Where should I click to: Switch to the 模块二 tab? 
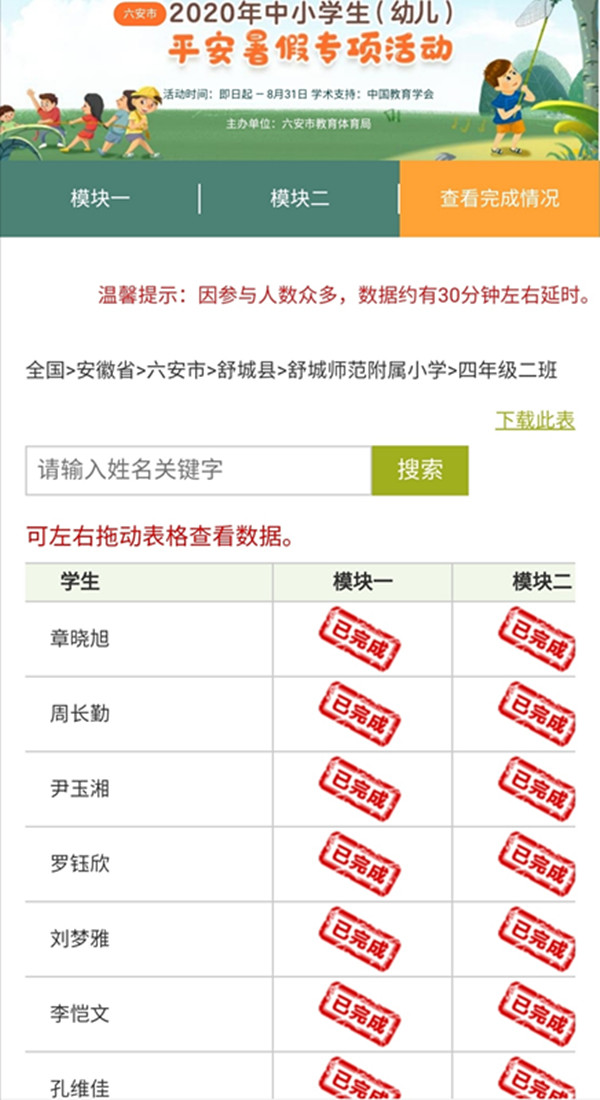(x=300, y=199)
